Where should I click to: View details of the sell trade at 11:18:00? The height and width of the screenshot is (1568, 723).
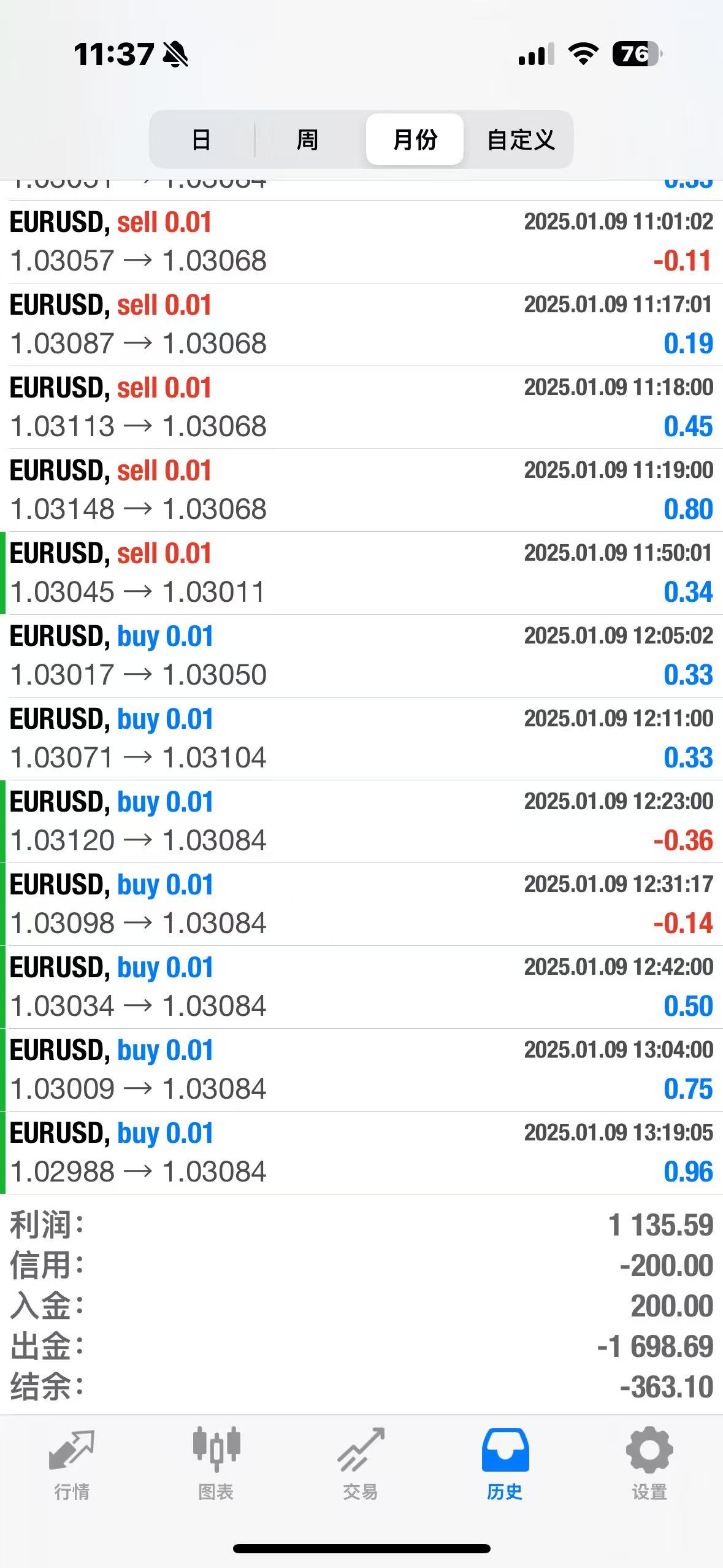click(x=361, y=407)
